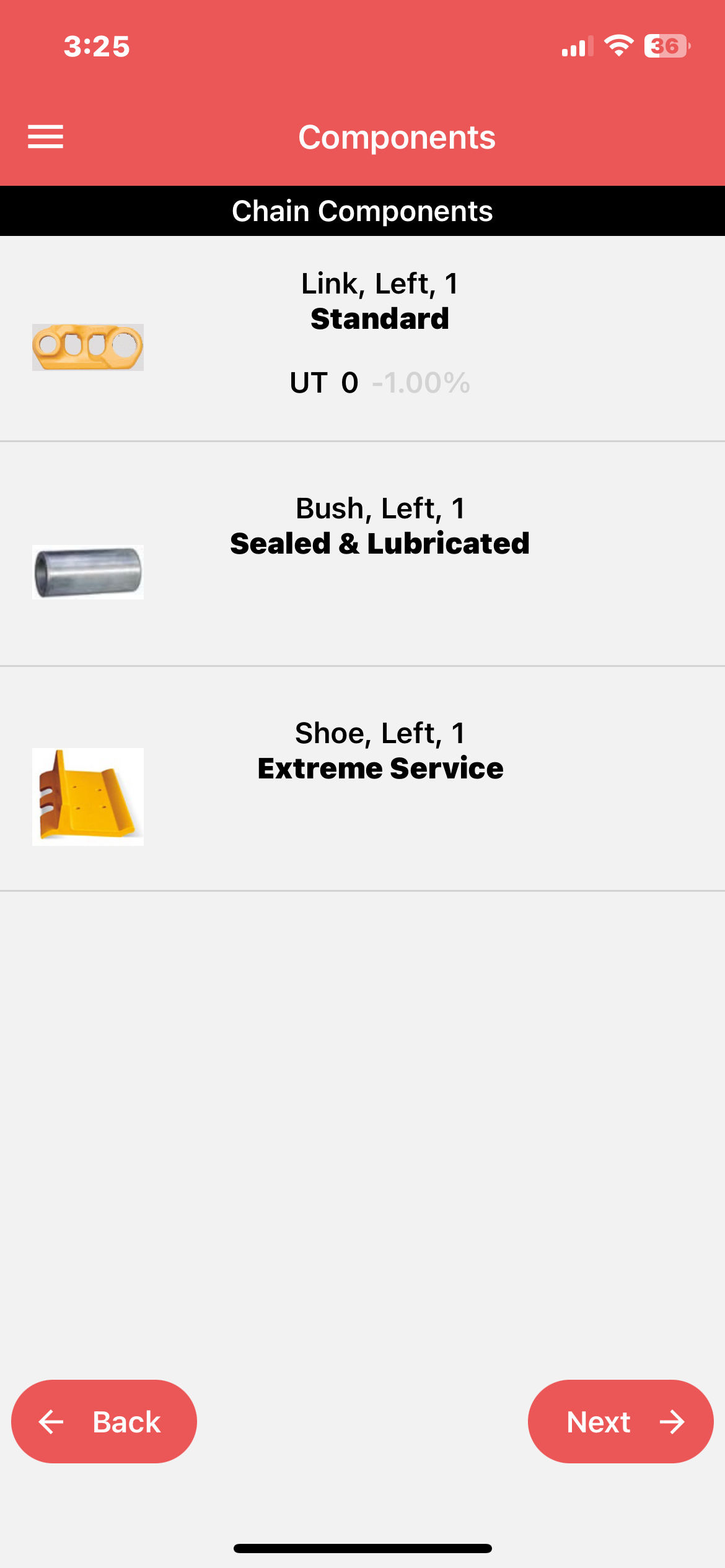Open Shoe, Left, 1 Extreme Service row

[x=362, y=779]
